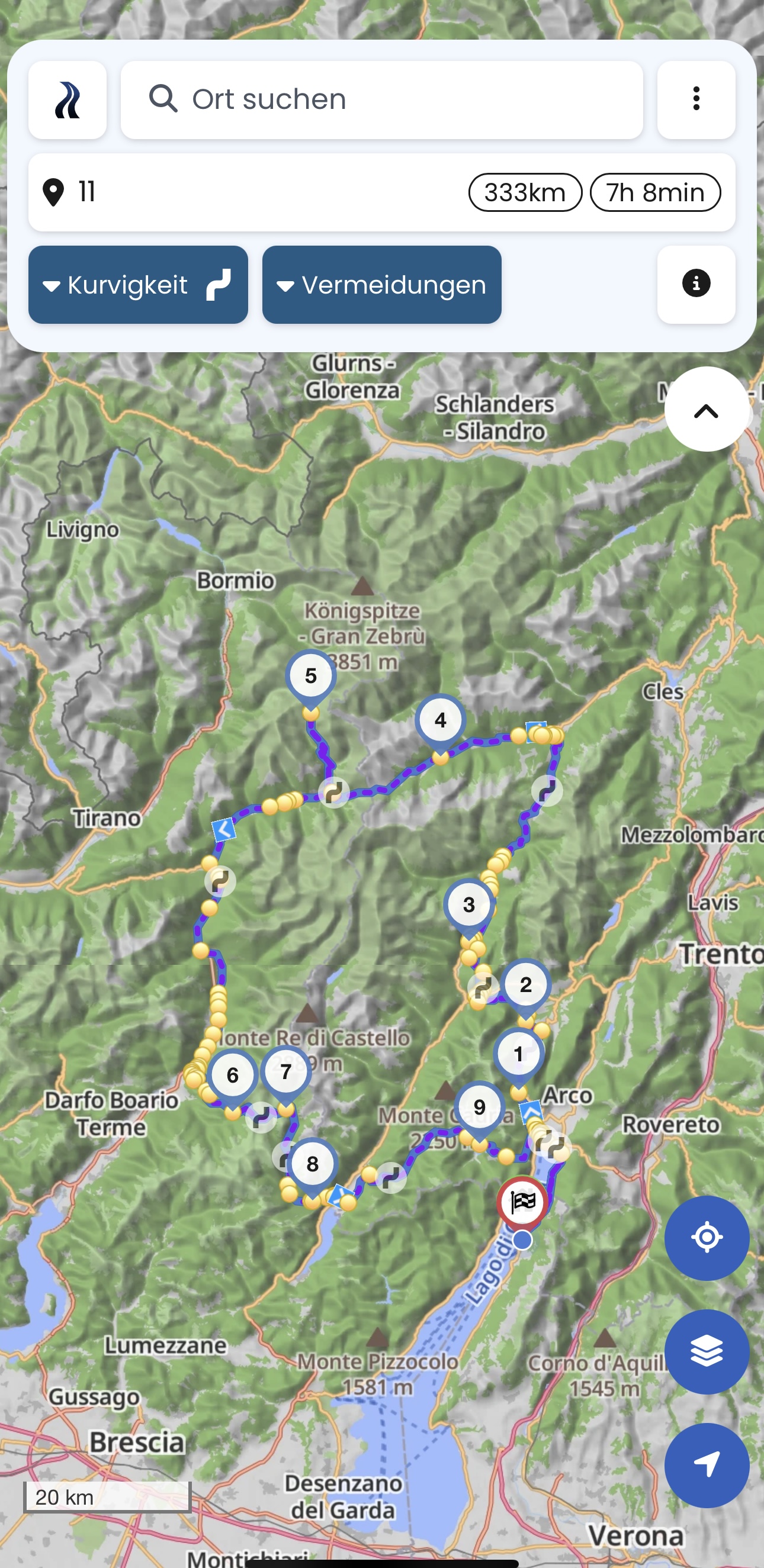Open the Ort suchen search field
This screenshot has width=764, height=1568.
pyautogui.click(x=382, y=100)
